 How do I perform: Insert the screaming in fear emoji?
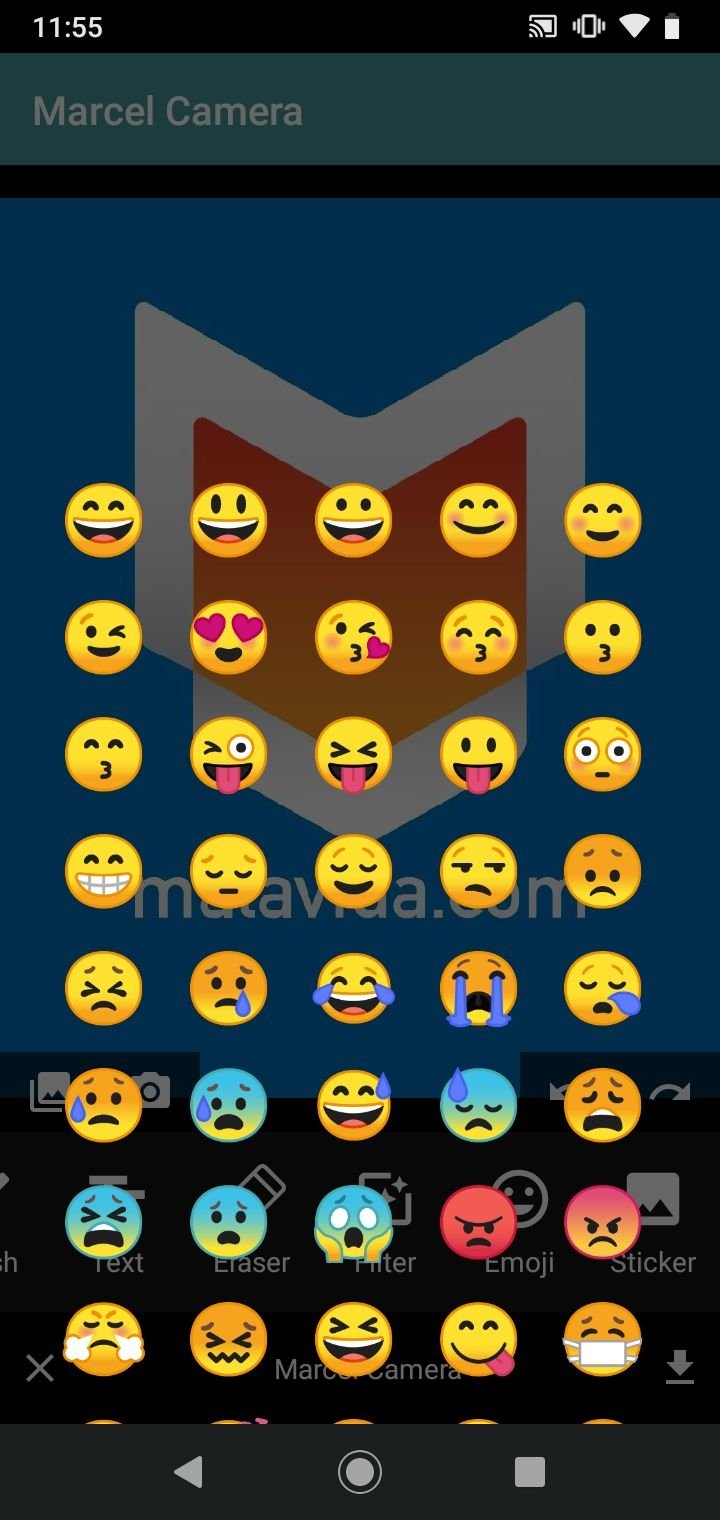[353, 1222]
